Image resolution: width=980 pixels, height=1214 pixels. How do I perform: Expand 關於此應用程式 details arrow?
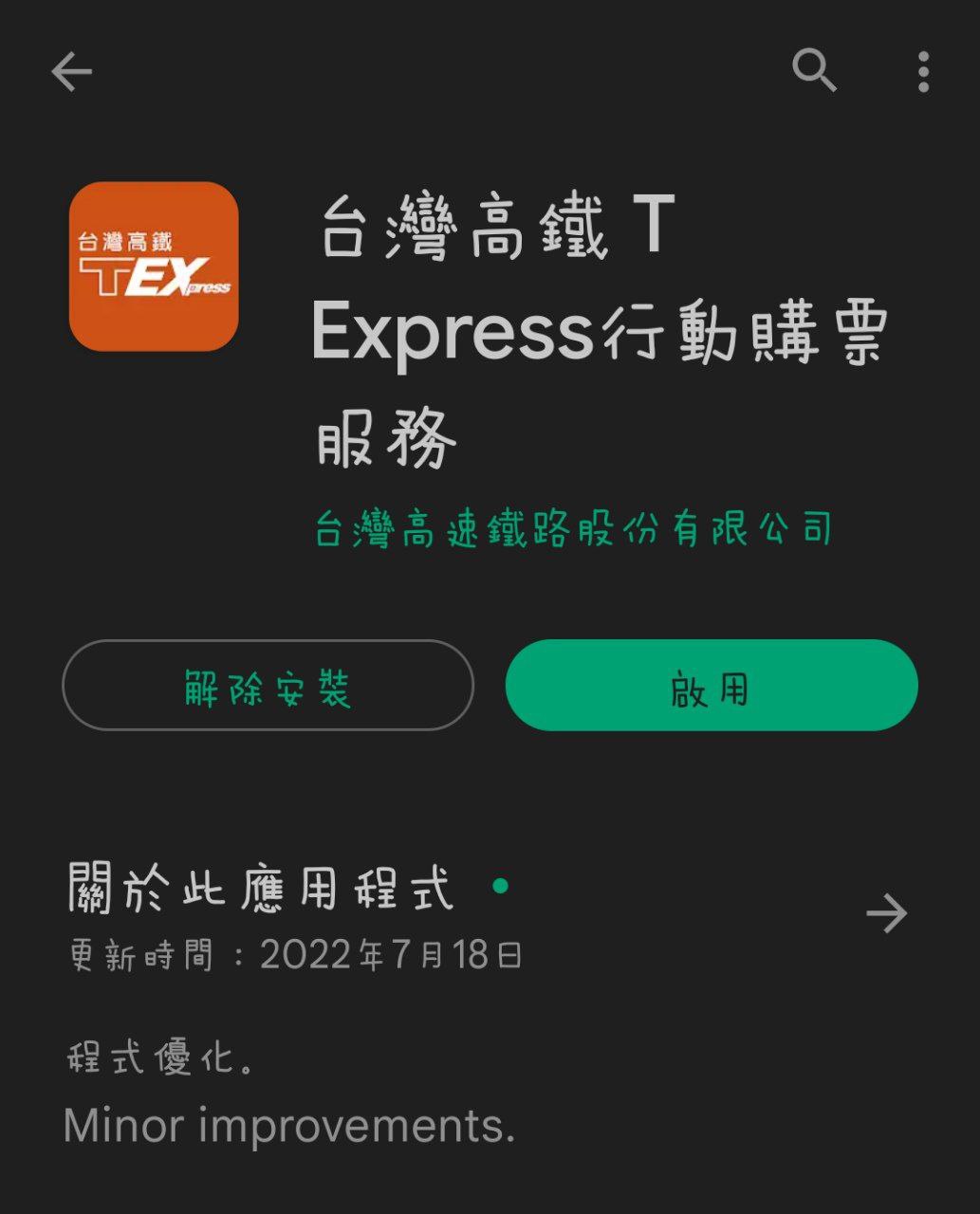coord(886,913)
